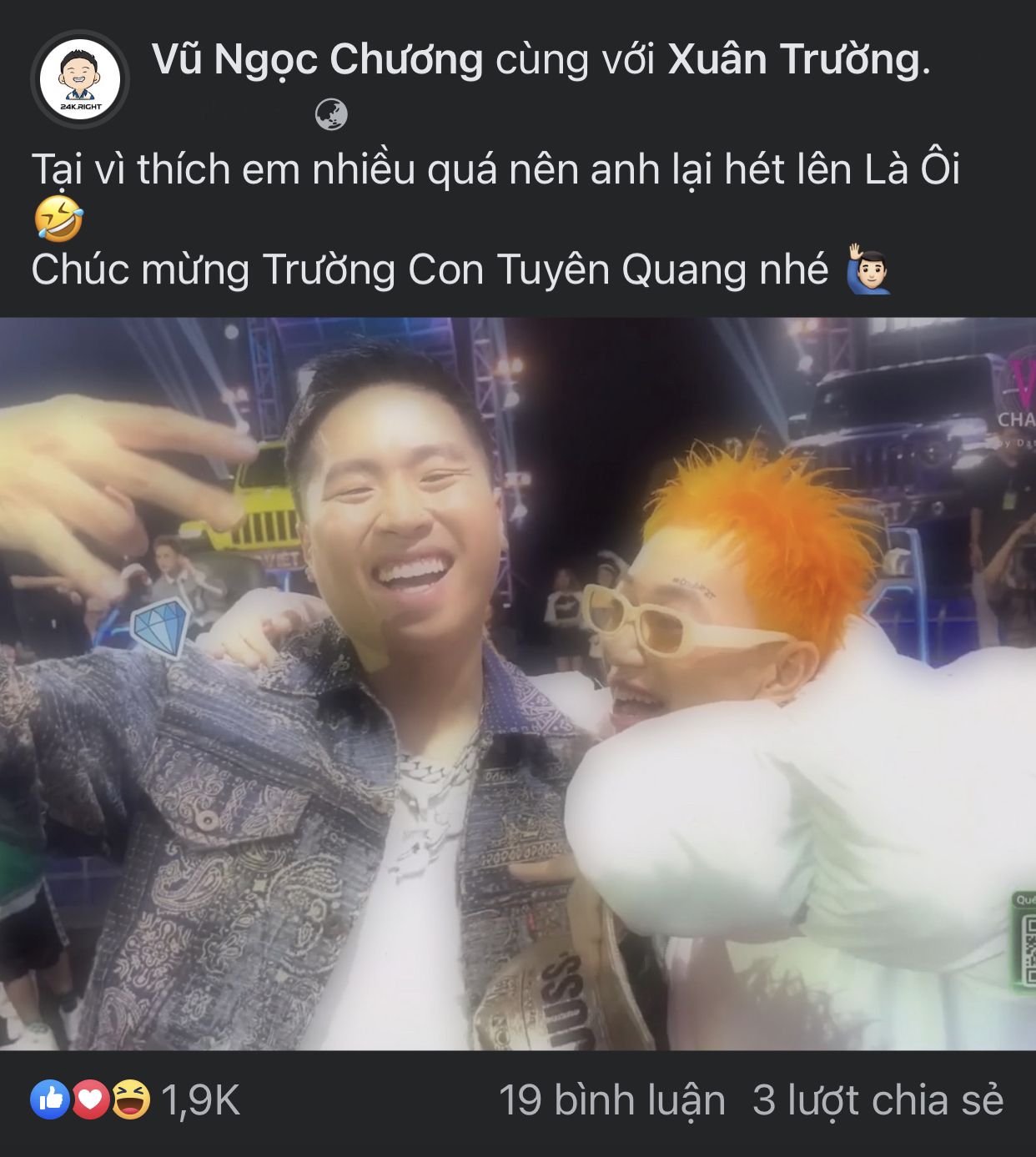Open Vũ Ngọc Chương's profile name link
1036x1157 pixels.
[318, 60]
